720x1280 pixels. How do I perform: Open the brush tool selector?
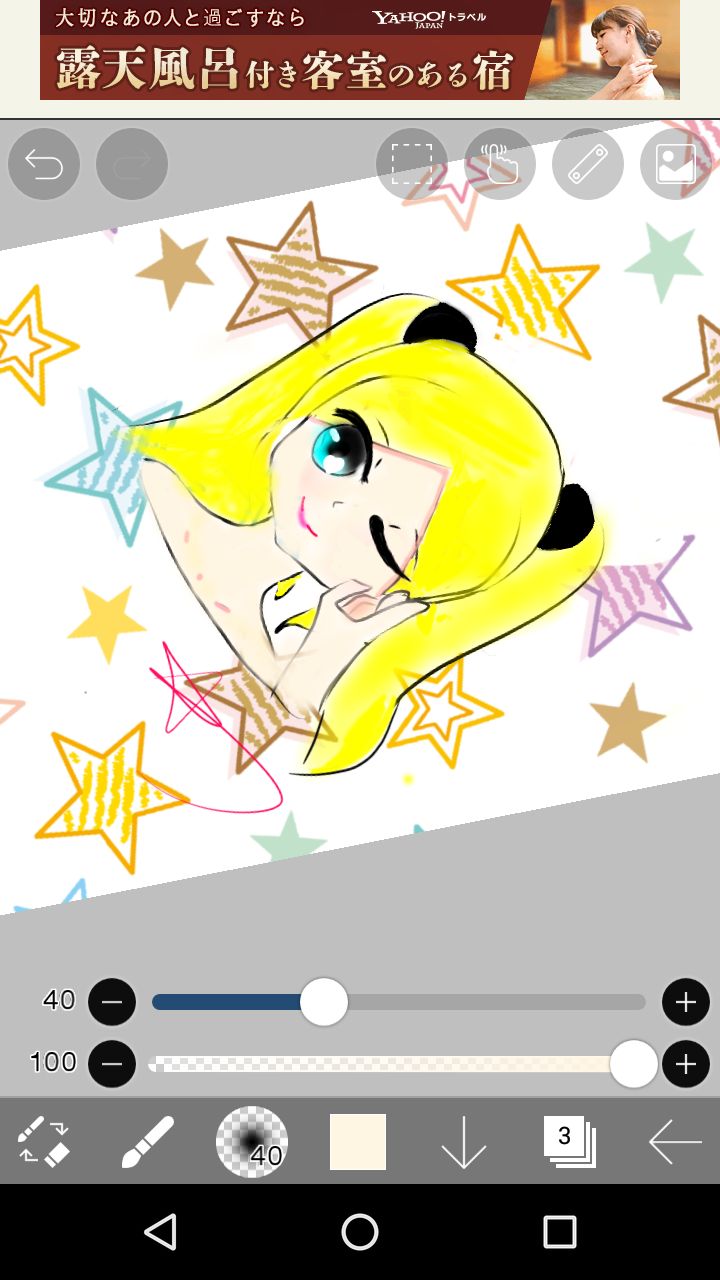tap(148, 1142)
